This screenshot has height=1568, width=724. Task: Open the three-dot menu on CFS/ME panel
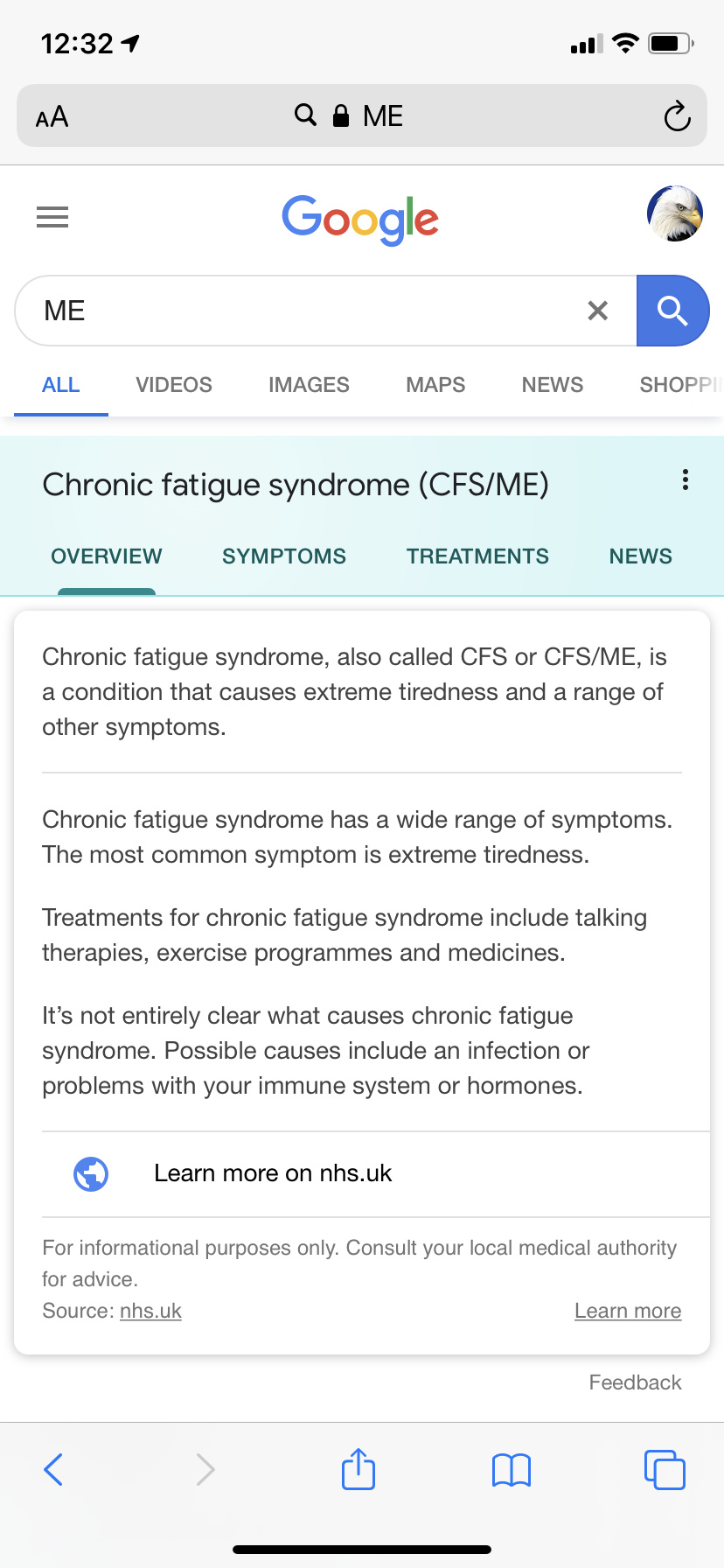pyautogui.click(x=686, y=479)
